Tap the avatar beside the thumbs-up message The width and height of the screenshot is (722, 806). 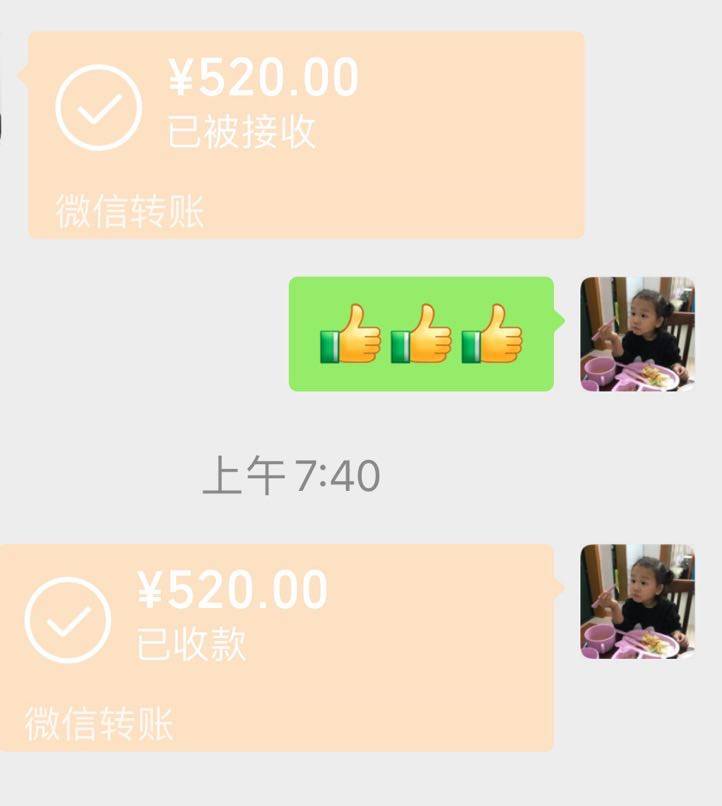[637, 333]
